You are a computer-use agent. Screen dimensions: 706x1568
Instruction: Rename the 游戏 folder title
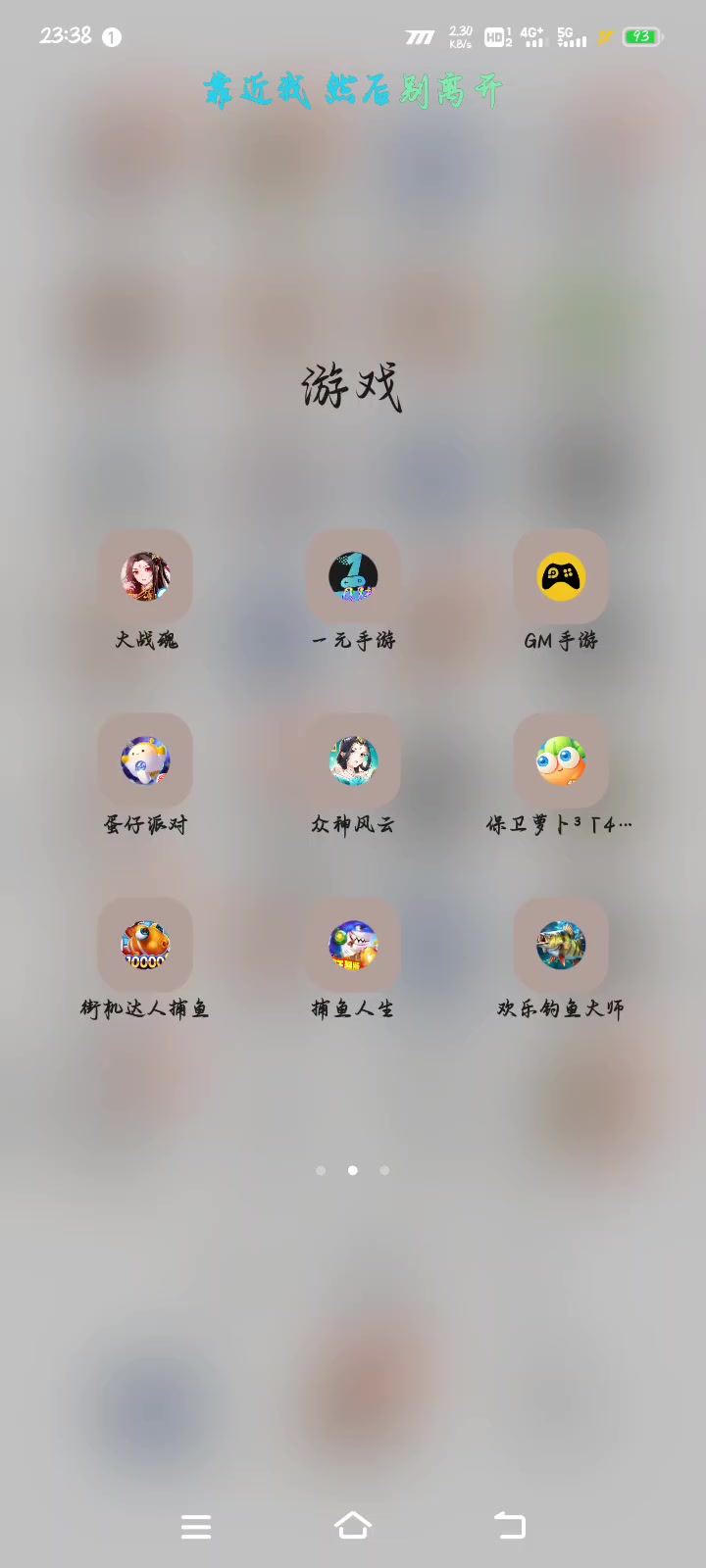point(352,386)
